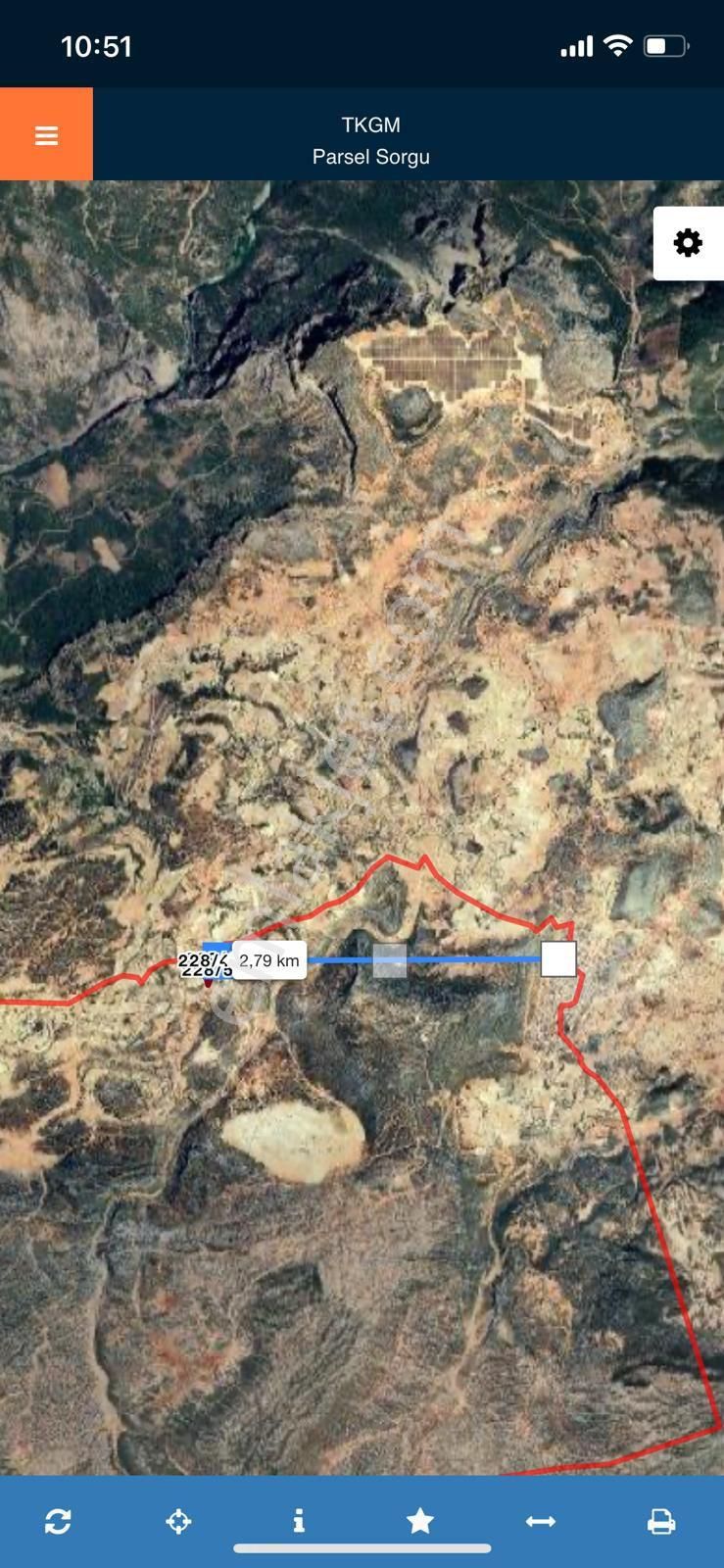This screenshot has height=1568, width=724.
Task: Tap the gray midpoint handle on measure line
Action: tap(390, 960)
